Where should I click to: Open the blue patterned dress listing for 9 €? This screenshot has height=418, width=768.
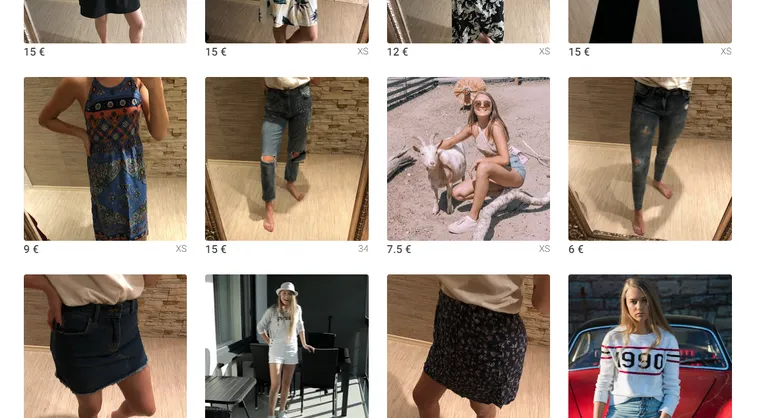105,158
